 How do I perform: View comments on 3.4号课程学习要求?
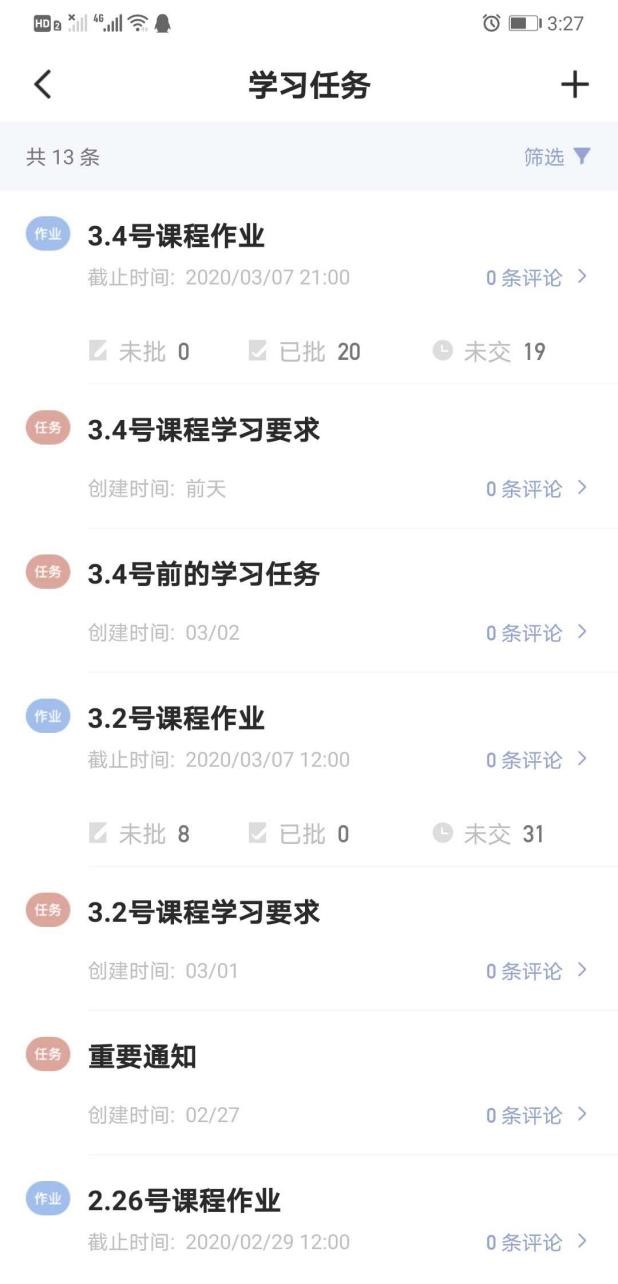(536, 489)
